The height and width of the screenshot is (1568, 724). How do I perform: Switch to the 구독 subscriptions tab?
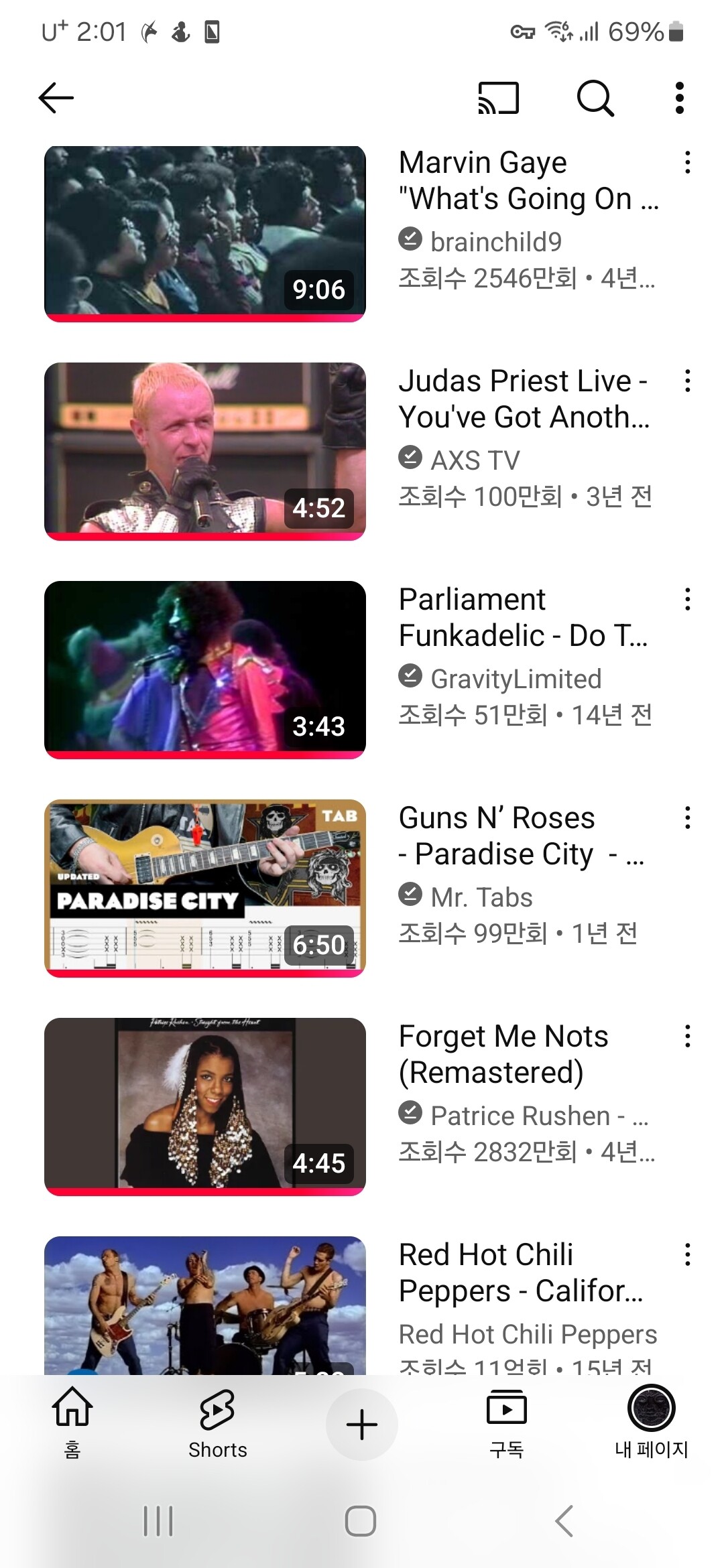tap(507, 1423)
